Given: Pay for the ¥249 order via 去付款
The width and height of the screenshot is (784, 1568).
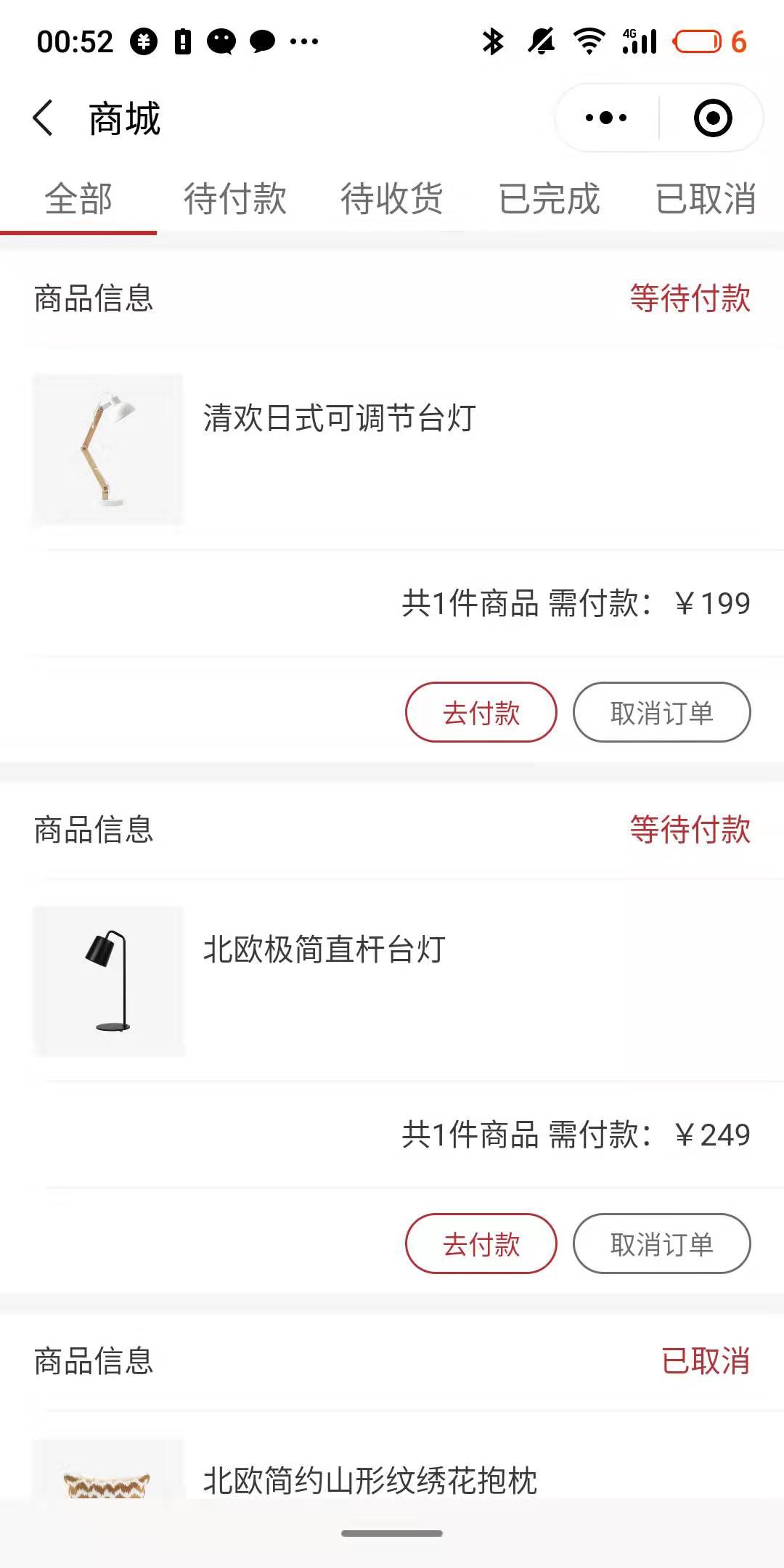Looking at the screenshot, I should (481, 1244).
